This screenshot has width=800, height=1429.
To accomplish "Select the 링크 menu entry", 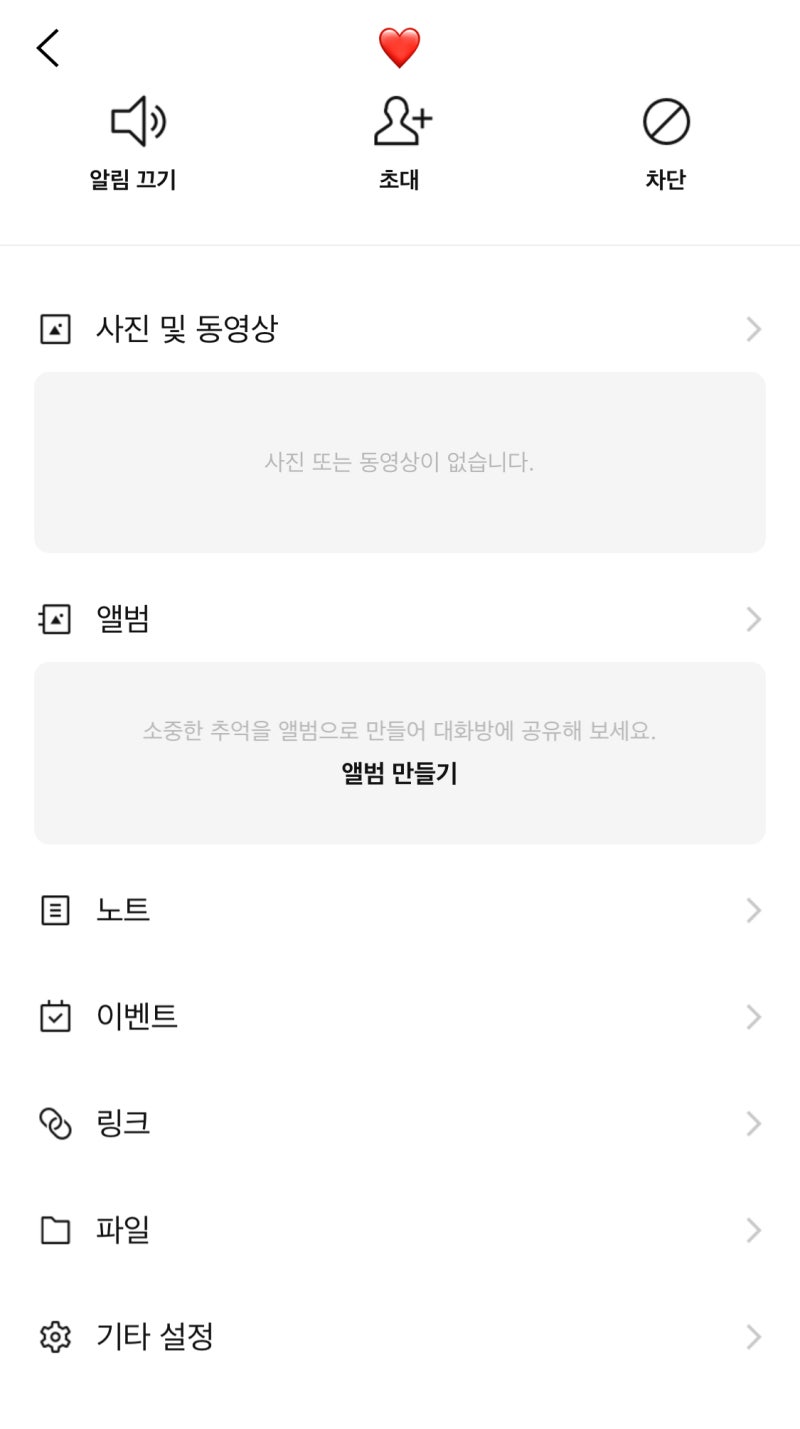I will [x=125, y=1123].
